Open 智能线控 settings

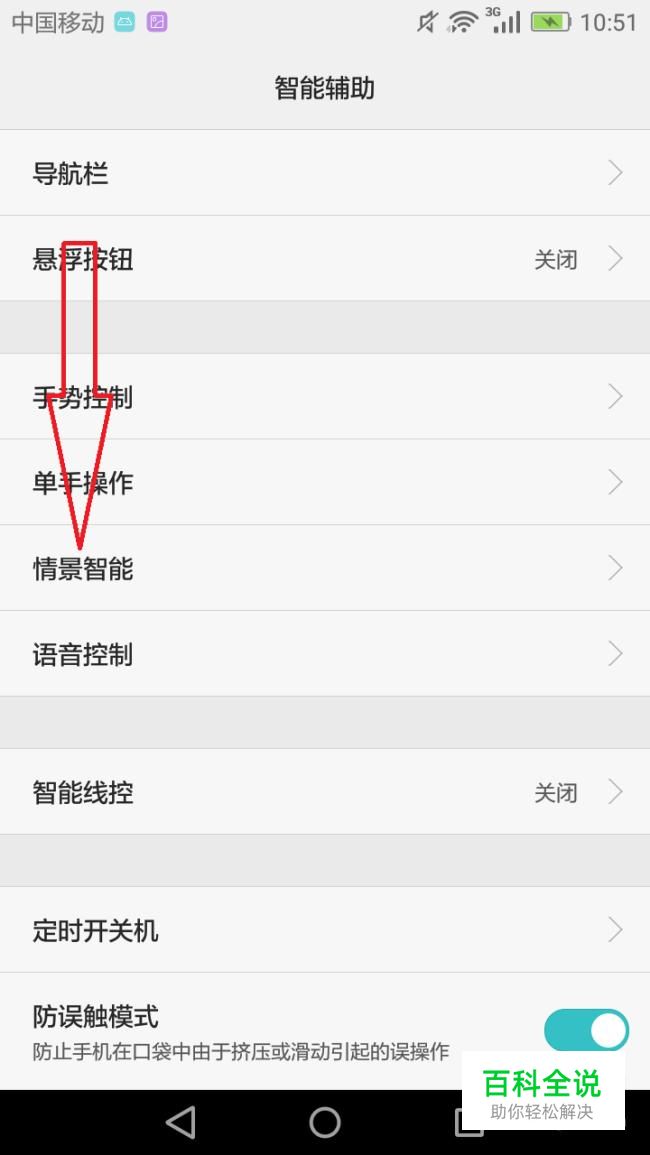click(x=325, y=793)
